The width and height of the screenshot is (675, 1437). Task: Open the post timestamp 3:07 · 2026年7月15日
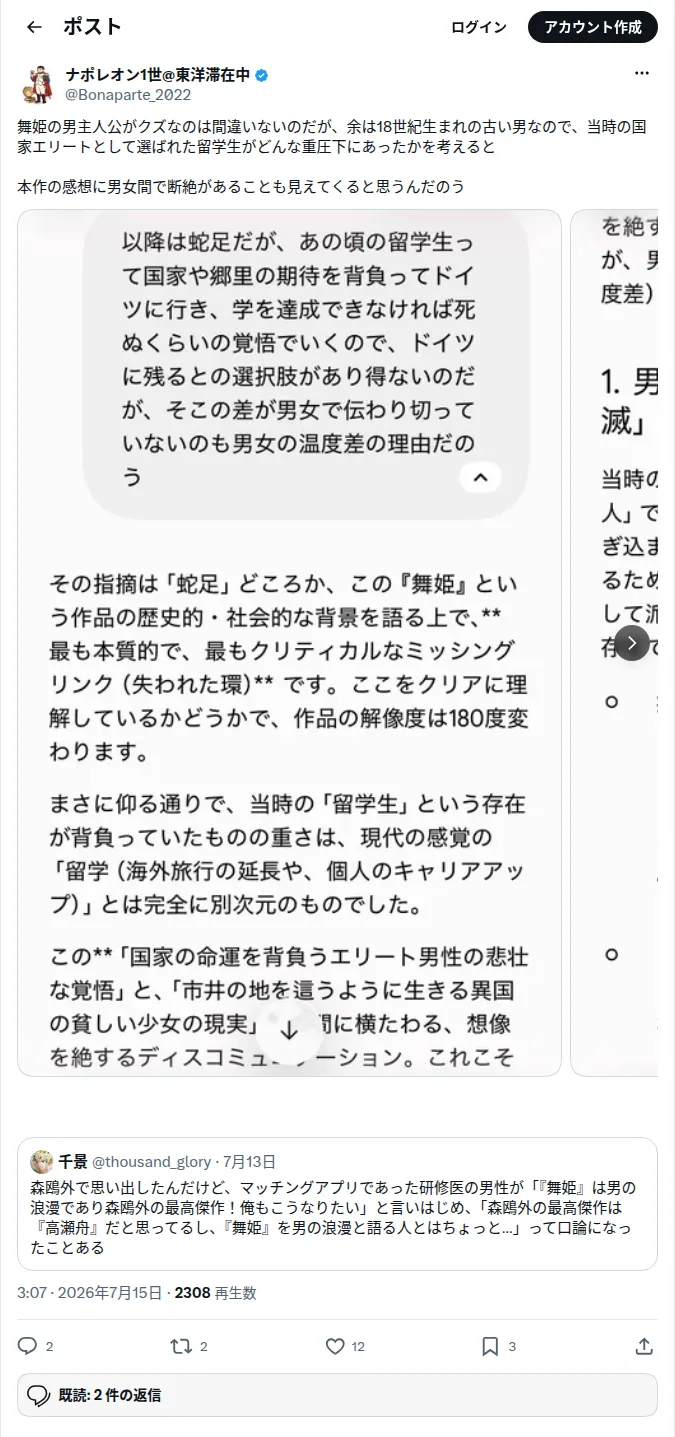click(x=90, y=1293)
